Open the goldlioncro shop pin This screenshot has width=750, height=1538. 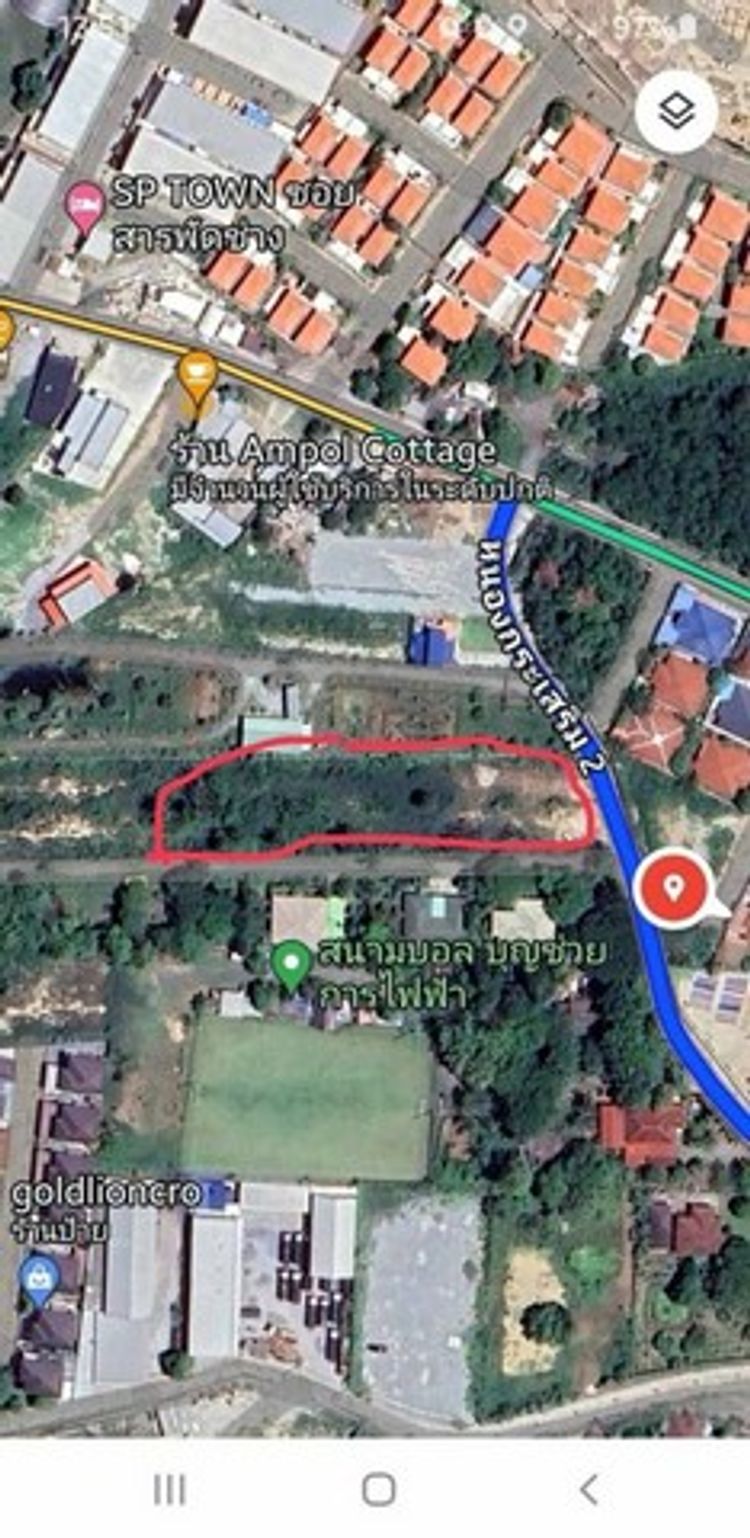pyautogui.click(x=38, y=1279)
